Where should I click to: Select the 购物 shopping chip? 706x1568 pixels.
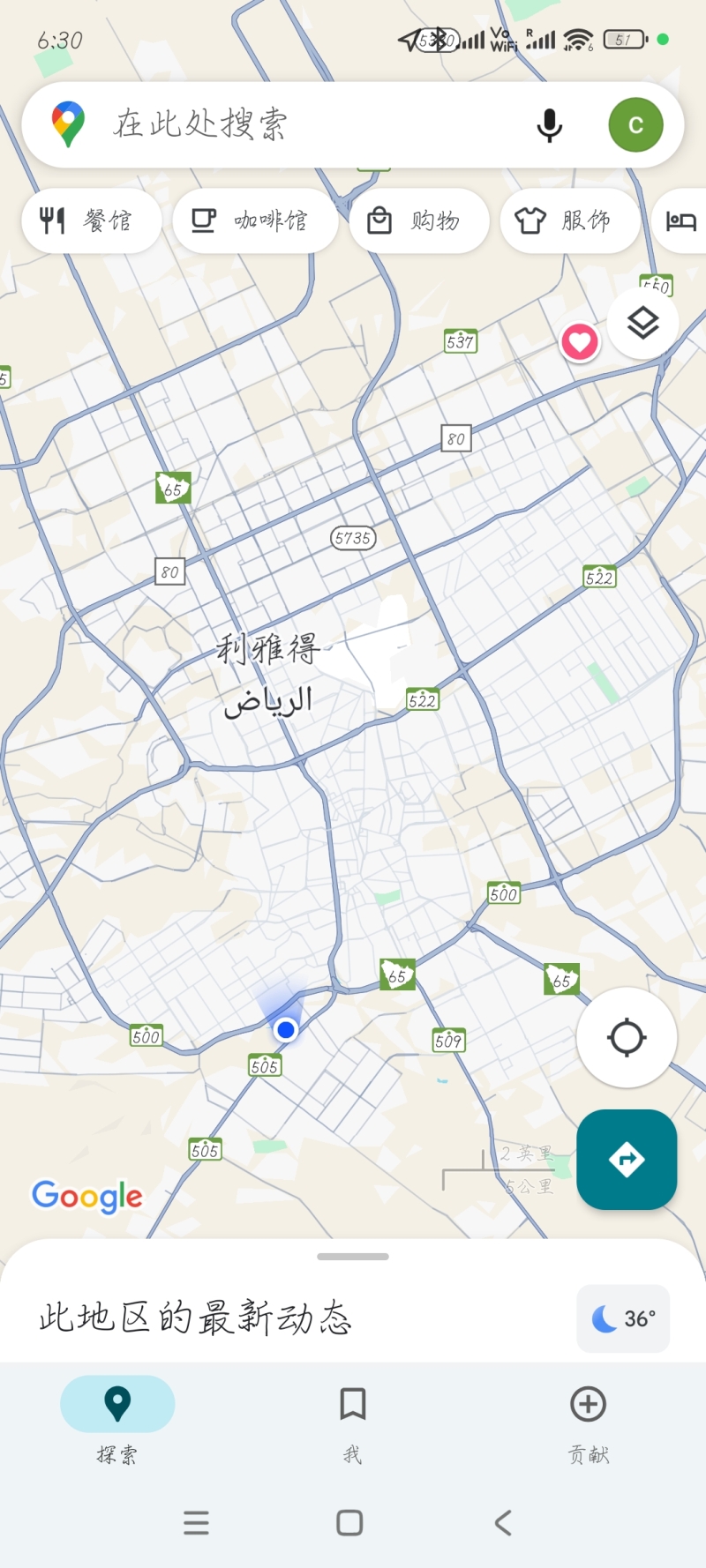click(x=418, y=220)
